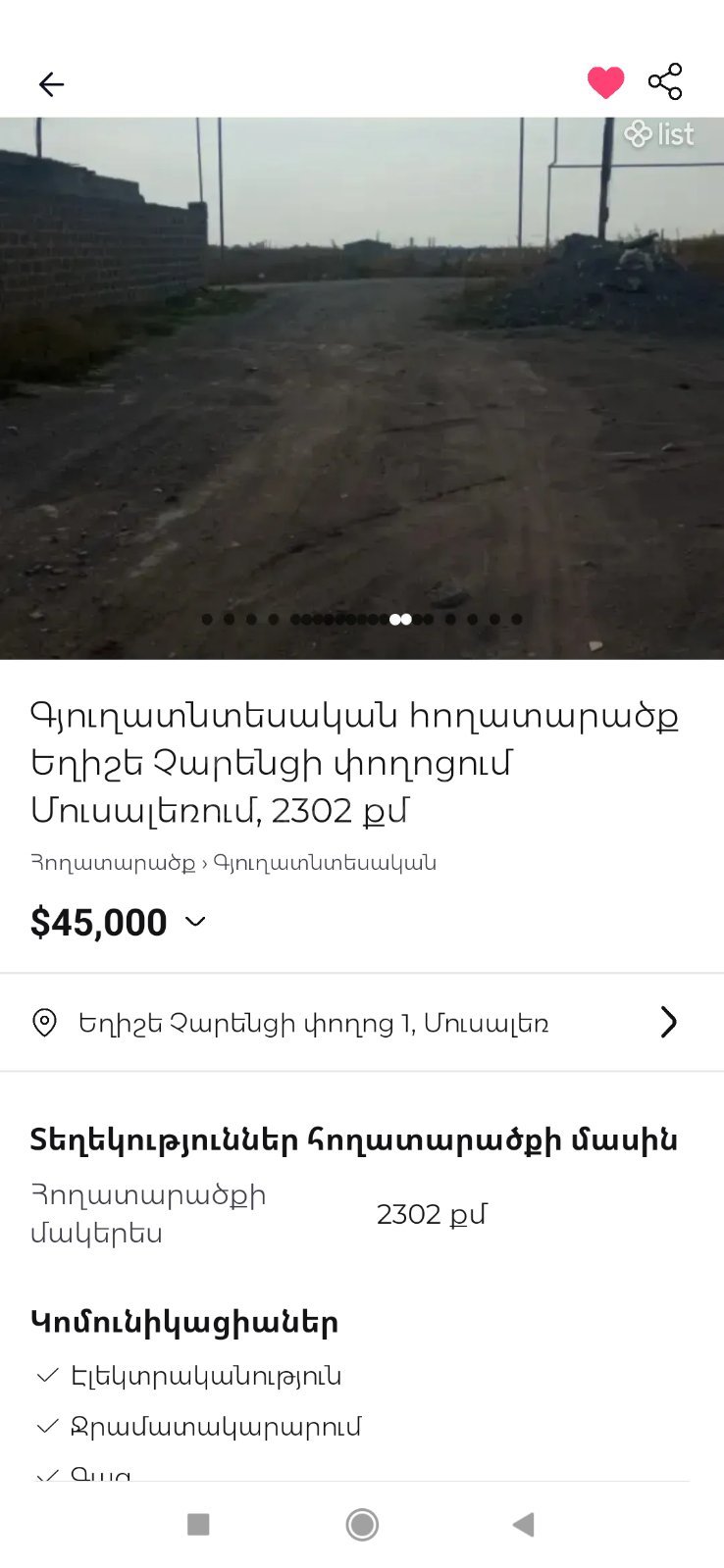Tap the checkmark beside Էլեկտրականություն
This screenshot has width=724, height=1568.
pyautogui.click(x=47, y=1375)
